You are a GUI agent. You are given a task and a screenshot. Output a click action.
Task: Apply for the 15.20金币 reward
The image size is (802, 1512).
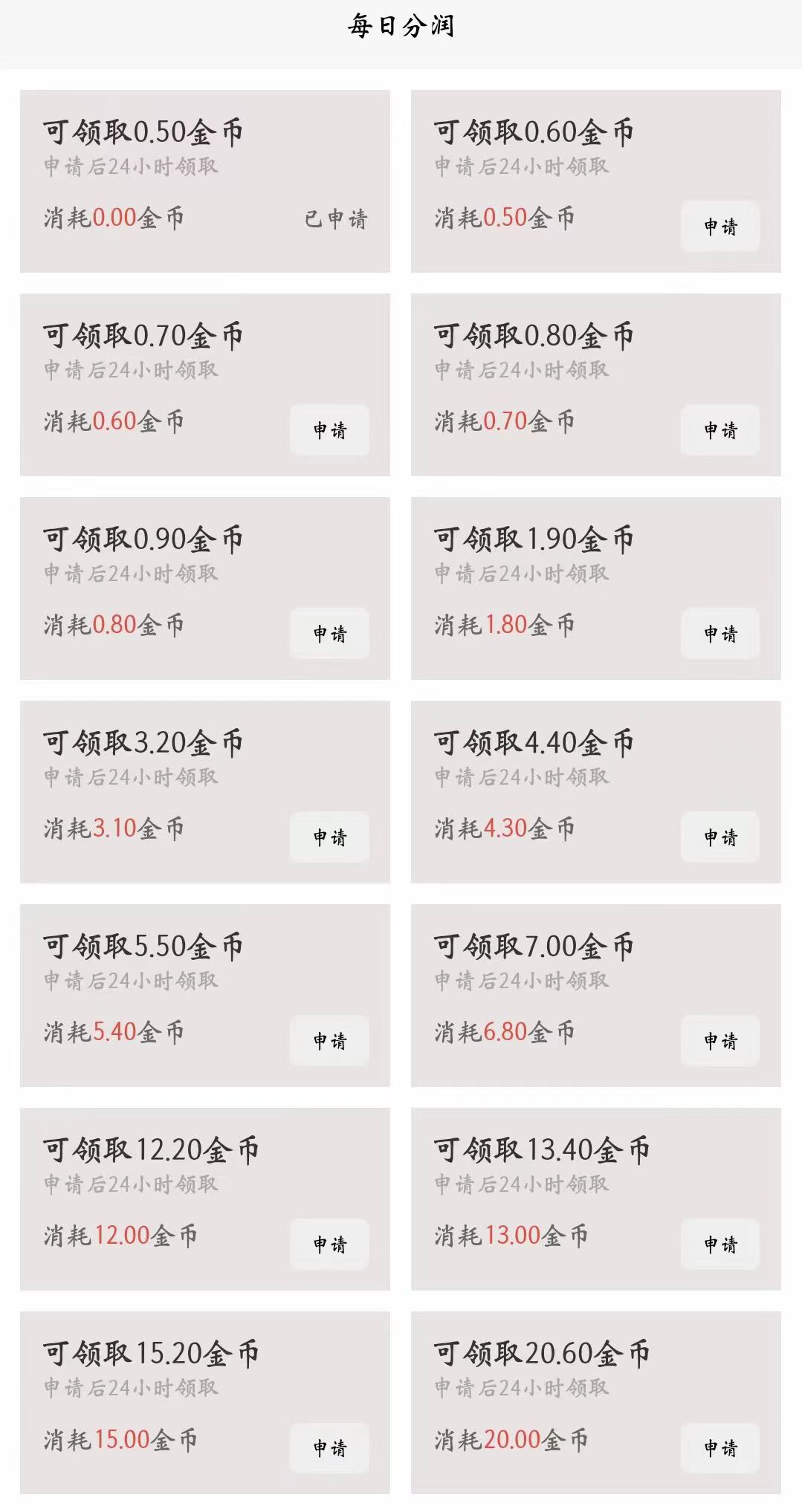pyautogui.click(x=329, y=1447)
